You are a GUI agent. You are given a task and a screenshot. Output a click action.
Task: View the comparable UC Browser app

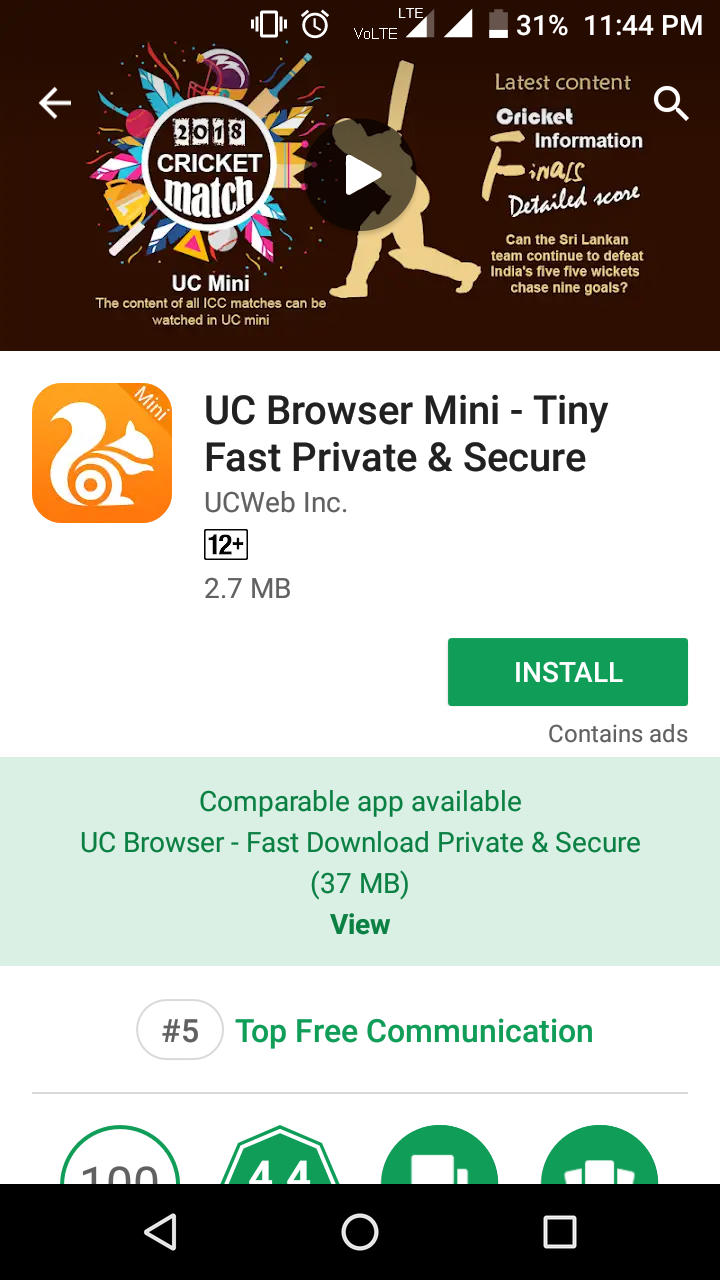click(x=360, y=924)
